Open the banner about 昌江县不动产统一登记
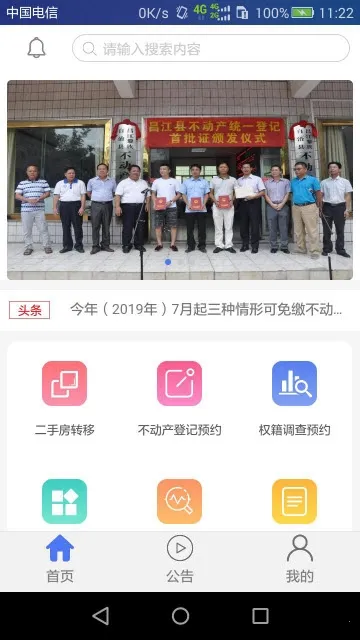The image size is (360, 640). 180,180
